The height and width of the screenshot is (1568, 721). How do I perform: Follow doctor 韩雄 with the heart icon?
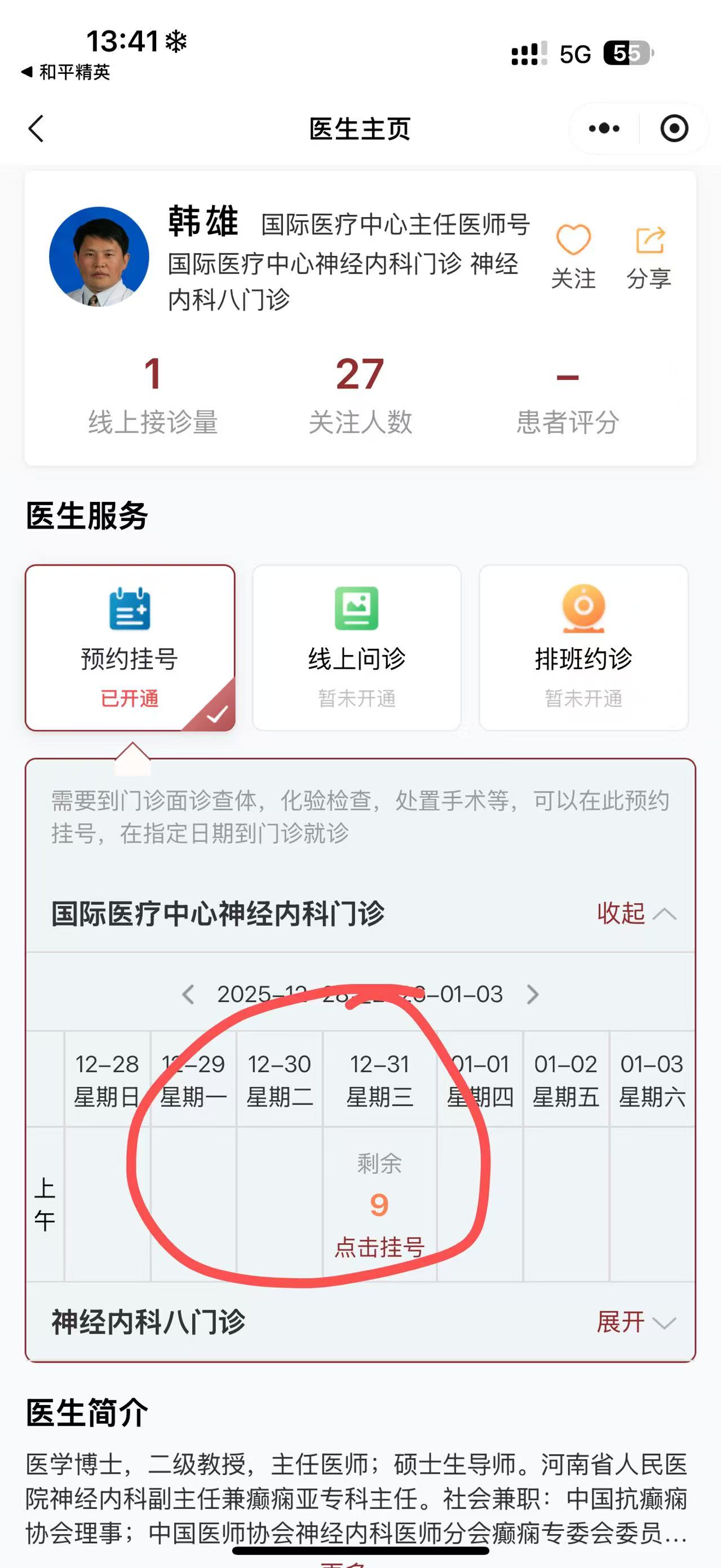(x=573, y=255)
